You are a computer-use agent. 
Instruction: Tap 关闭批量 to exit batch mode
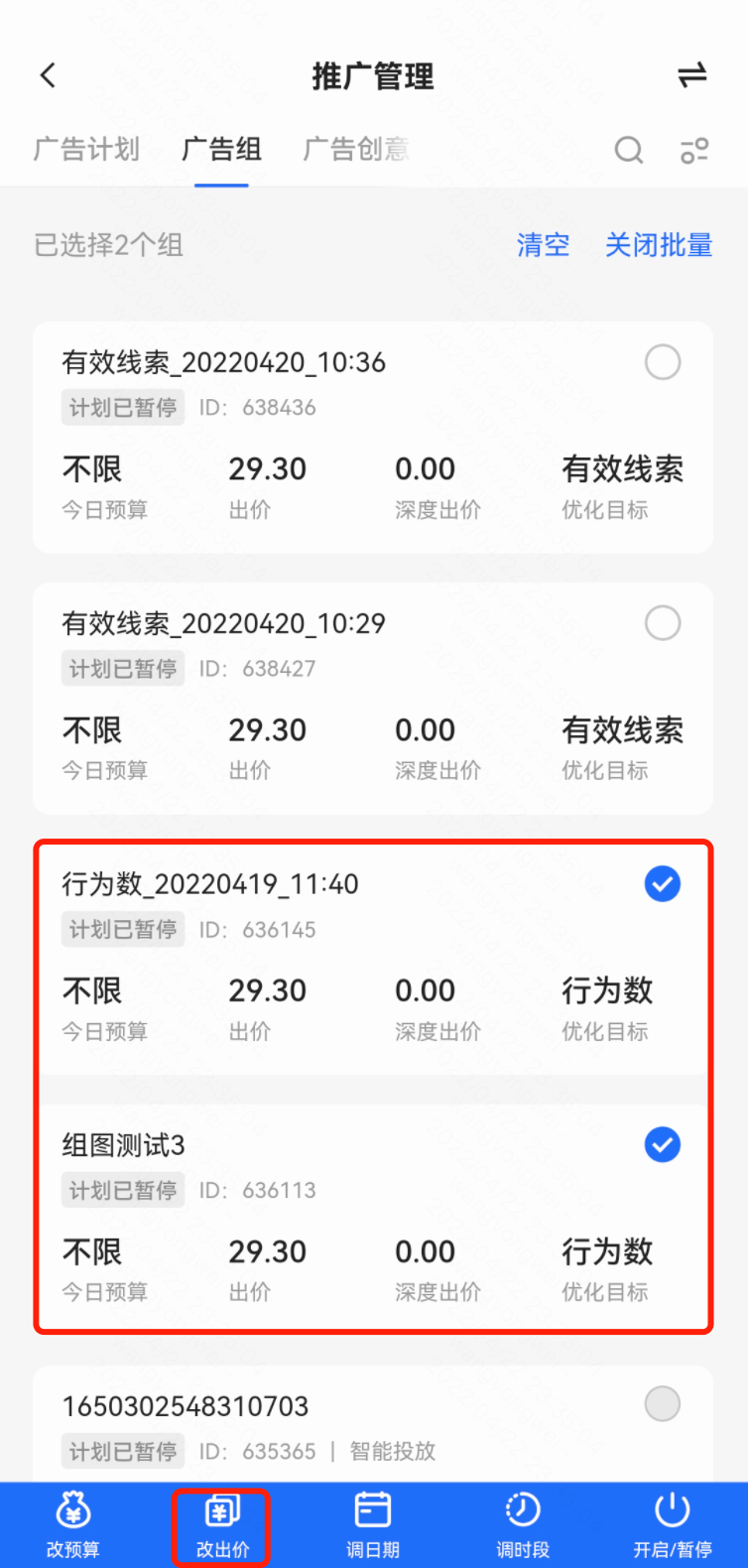pyautogui.click(x=658, y=245)
